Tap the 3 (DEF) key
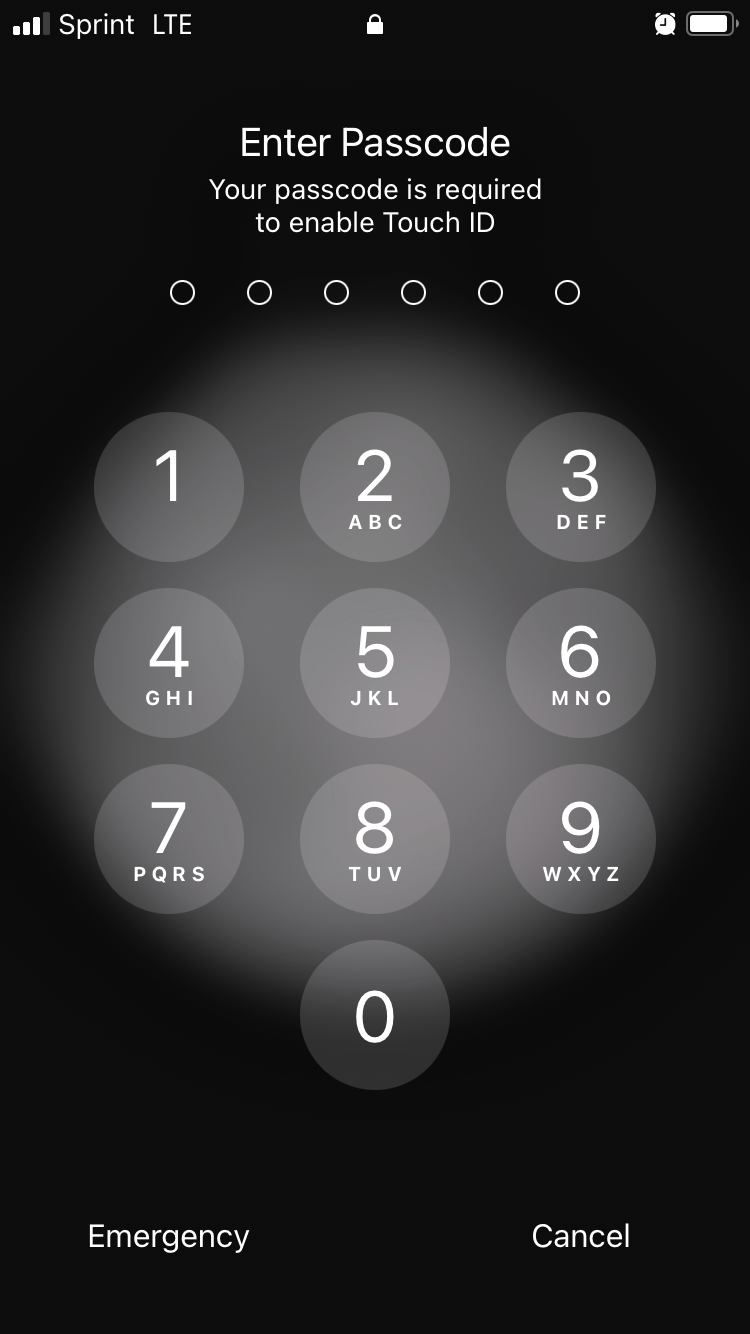 [581, 487]
